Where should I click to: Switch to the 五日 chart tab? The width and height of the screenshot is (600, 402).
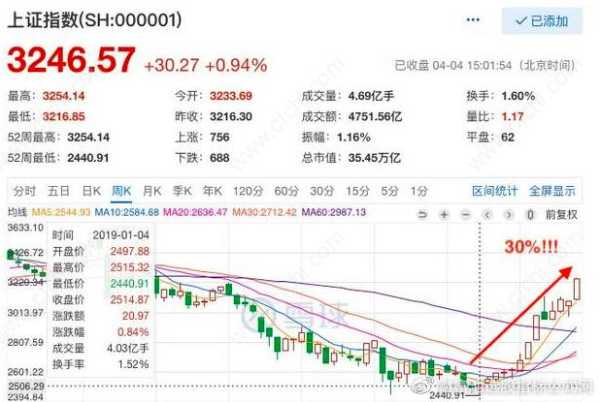click(x=58, y=190)
